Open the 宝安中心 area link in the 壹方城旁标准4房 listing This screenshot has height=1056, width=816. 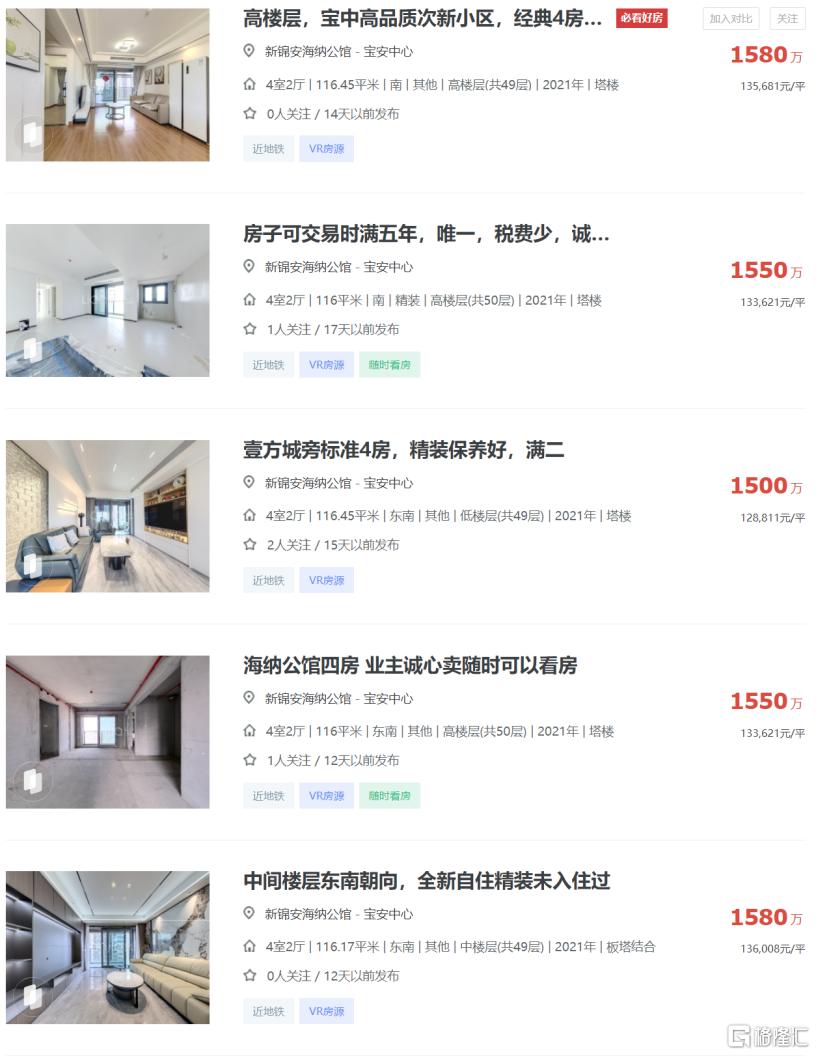(388, 483)
